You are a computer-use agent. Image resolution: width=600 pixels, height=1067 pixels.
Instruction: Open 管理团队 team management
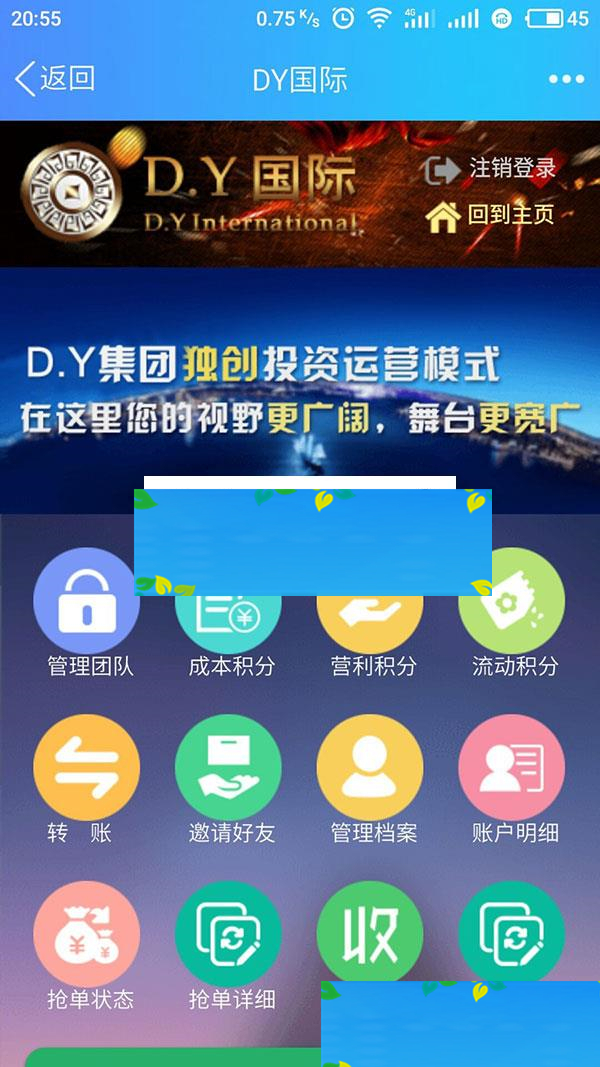(x=87, y=612)
